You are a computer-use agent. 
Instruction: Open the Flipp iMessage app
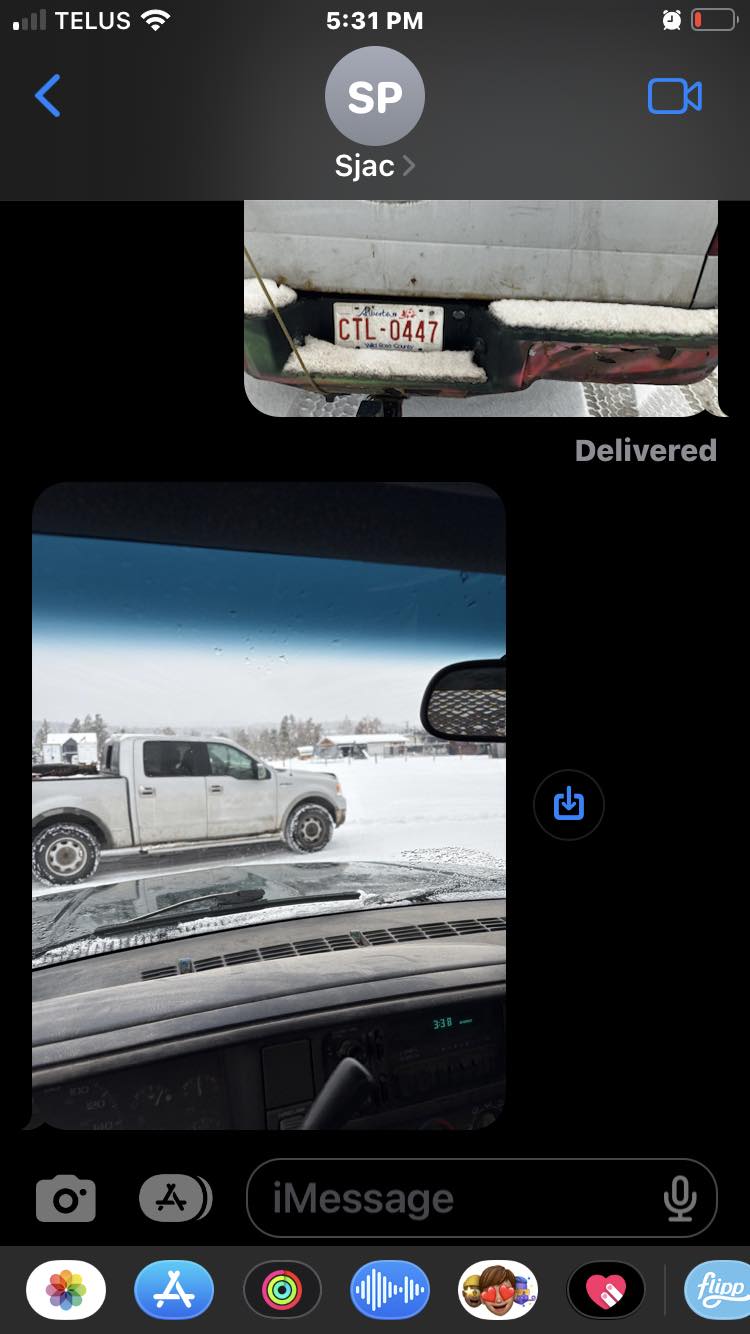[718, 1290]
